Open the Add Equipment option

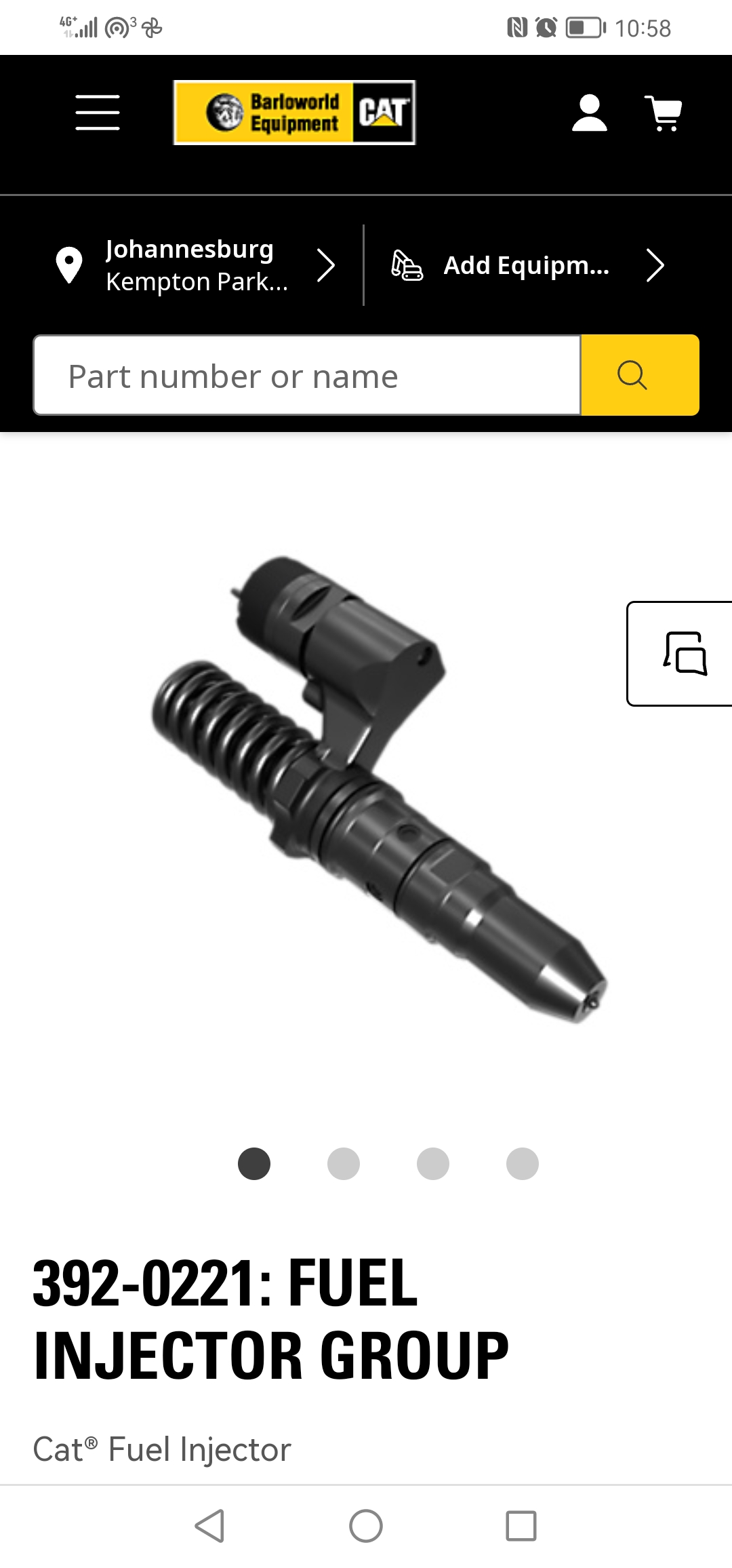pos(527,265)
